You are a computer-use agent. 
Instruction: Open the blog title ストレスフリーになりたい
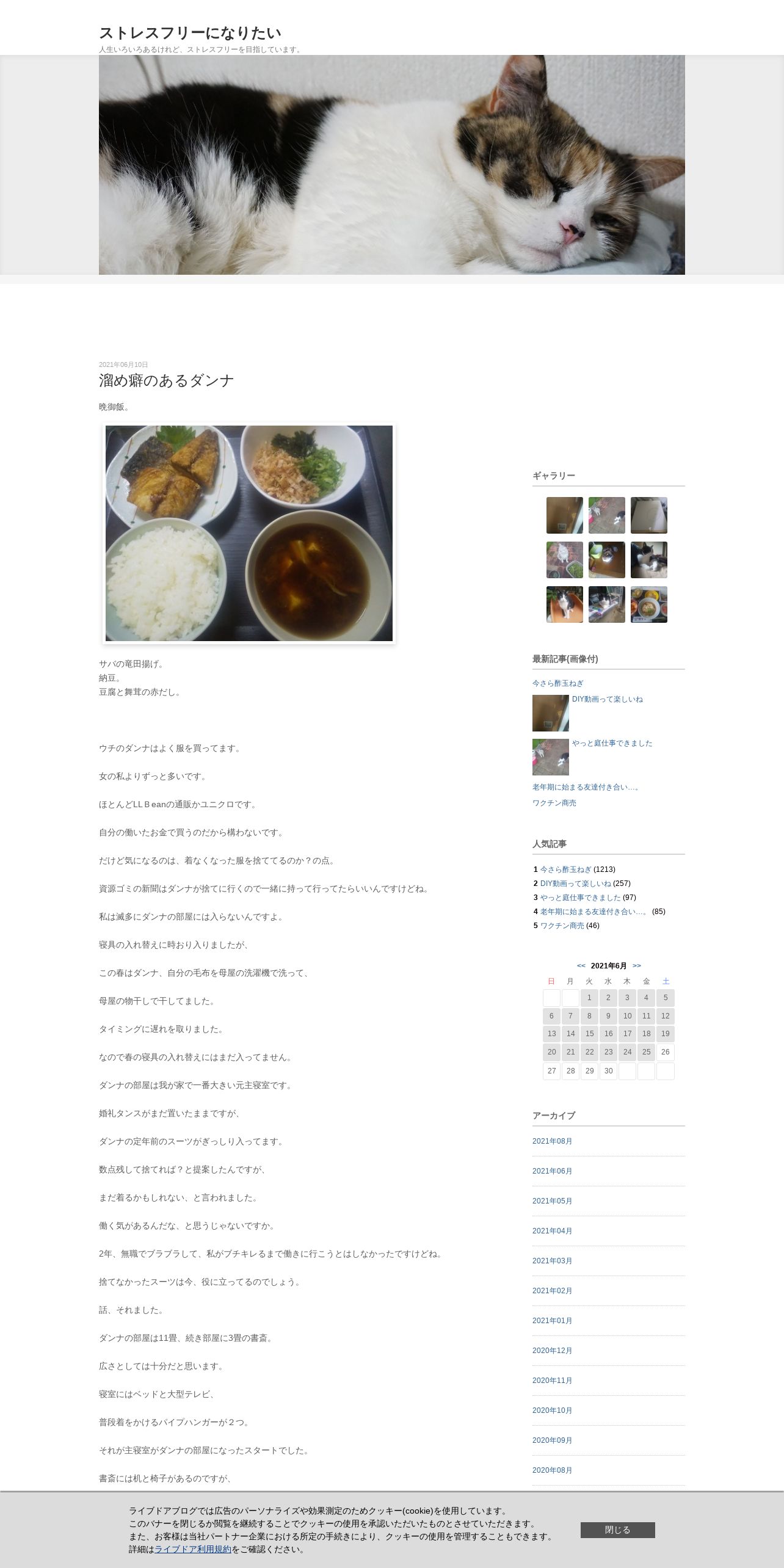[190, 33]
